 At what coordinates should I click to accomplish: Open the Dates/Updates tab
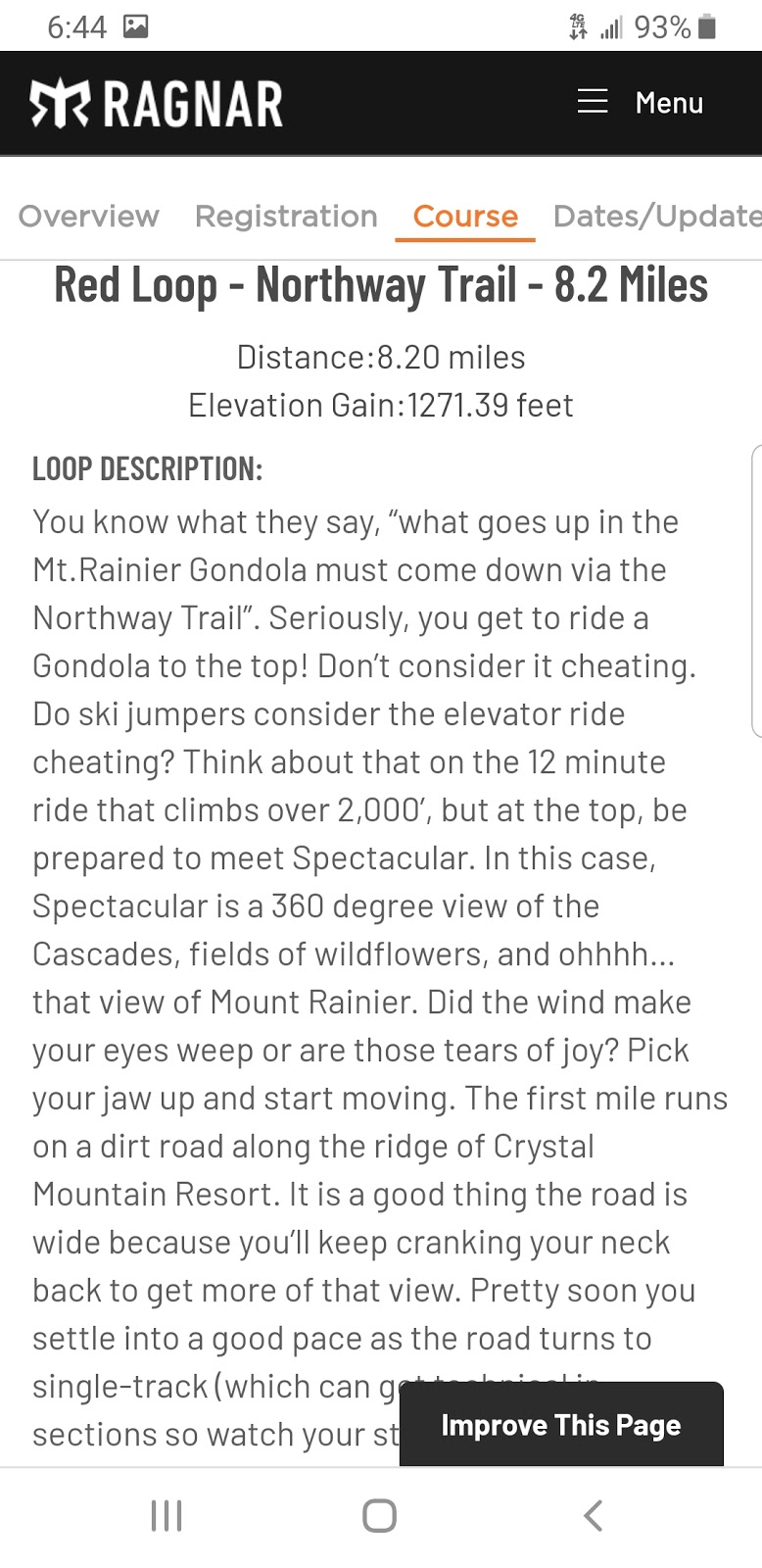(656, 216)
